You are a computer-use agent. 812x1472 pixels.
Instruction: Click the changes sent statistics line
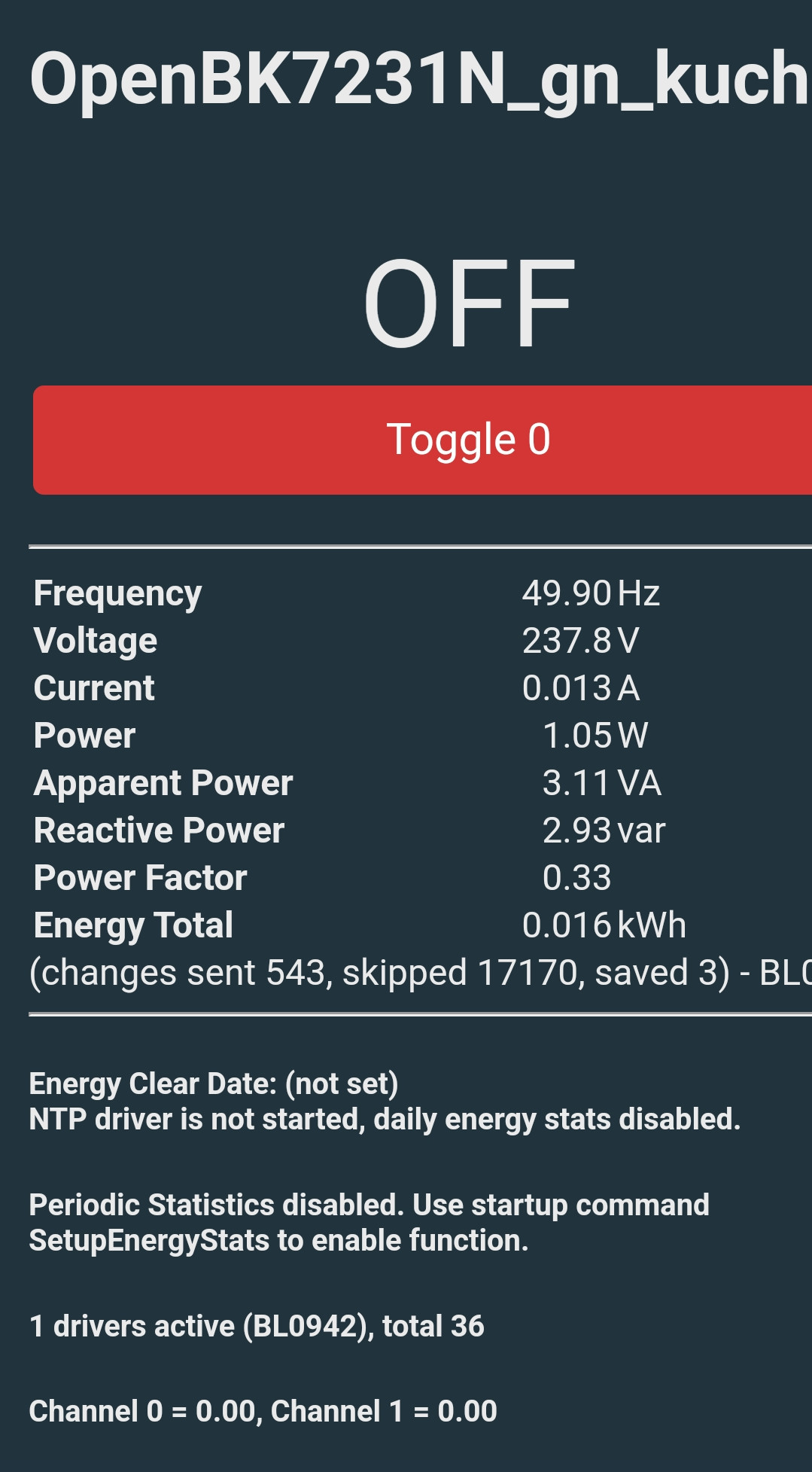[406, 972]
